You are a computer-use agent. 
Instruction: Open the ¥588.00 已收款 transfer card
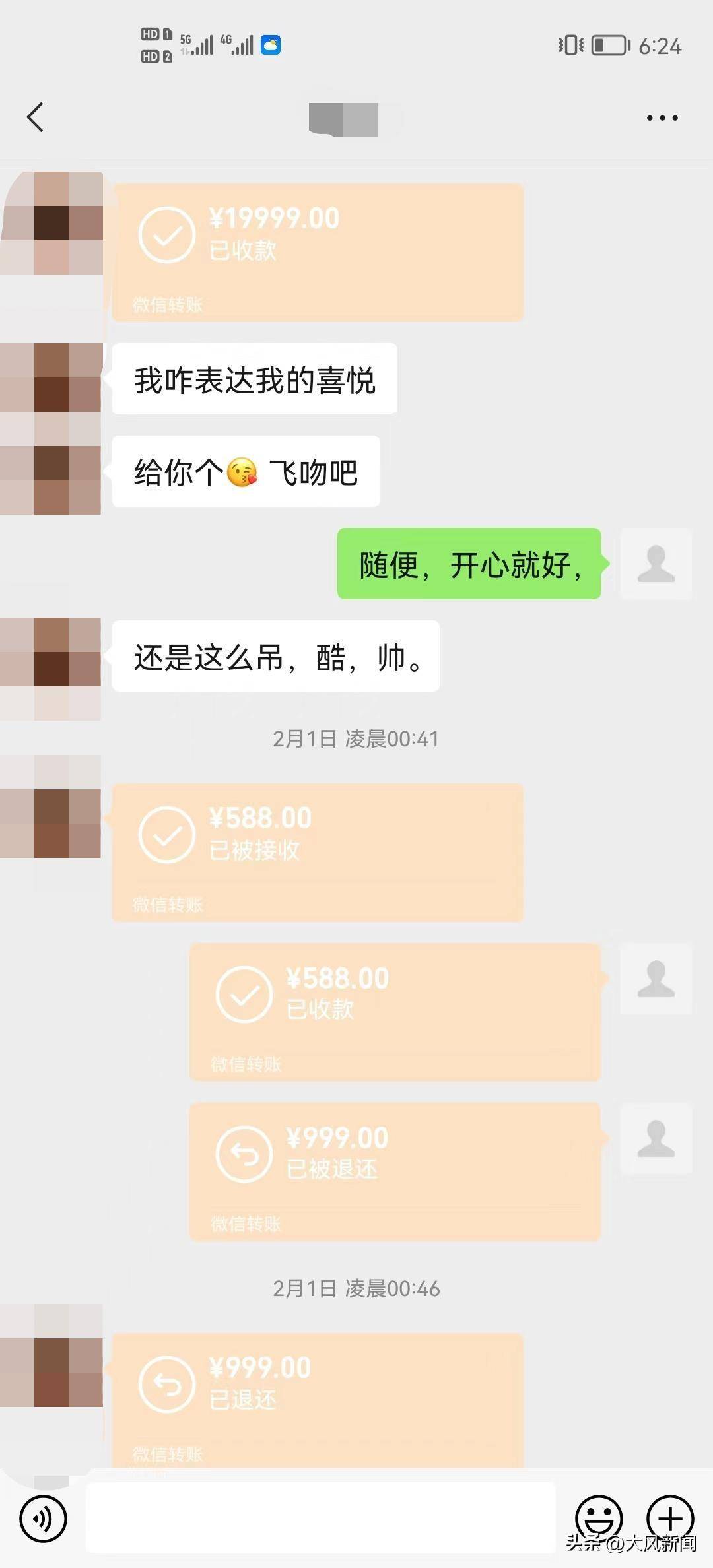pyautogui.click(x=395, y=1012)
